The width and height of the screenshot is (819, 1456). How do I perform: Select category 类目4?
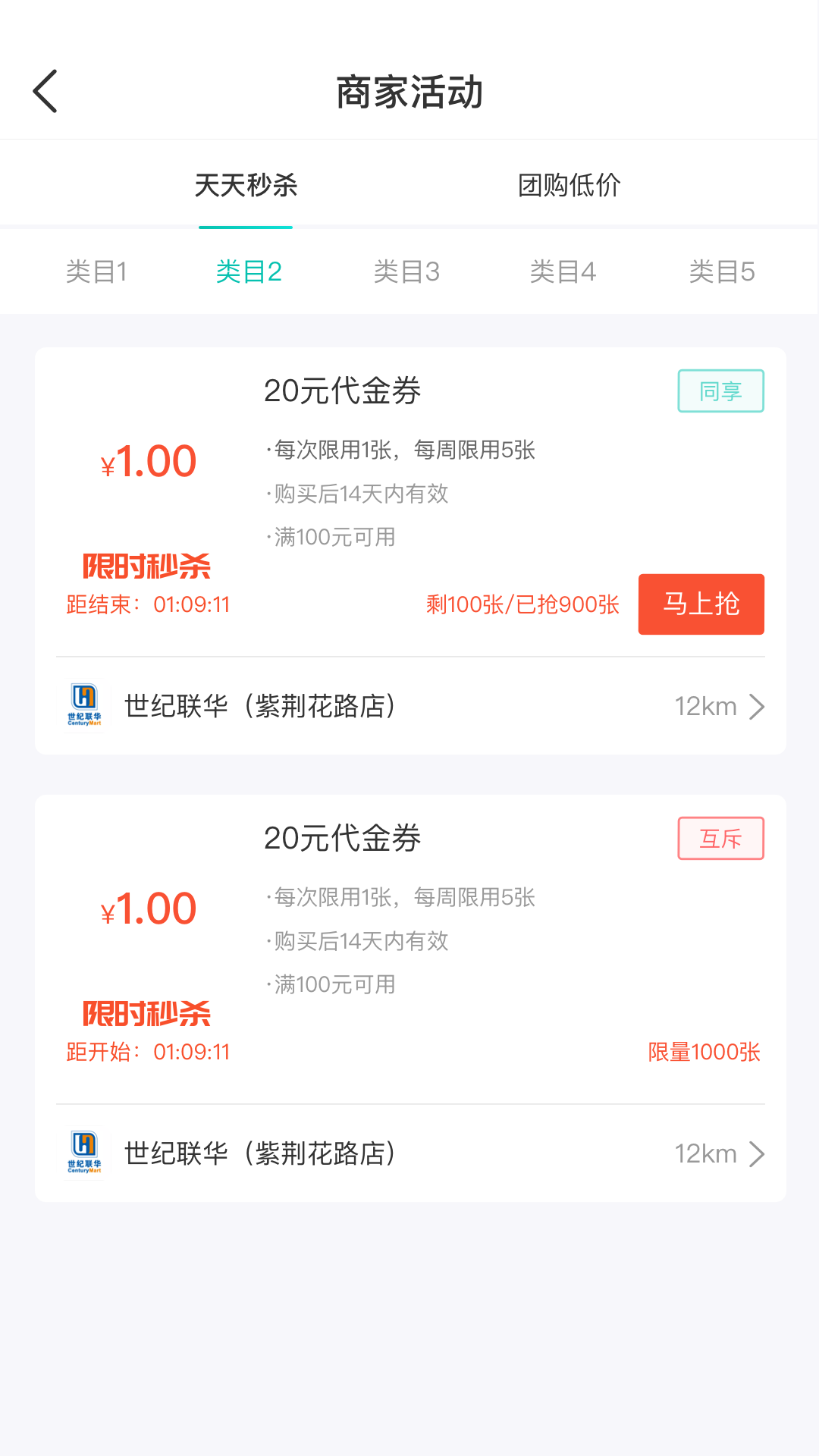coord(563,271)
